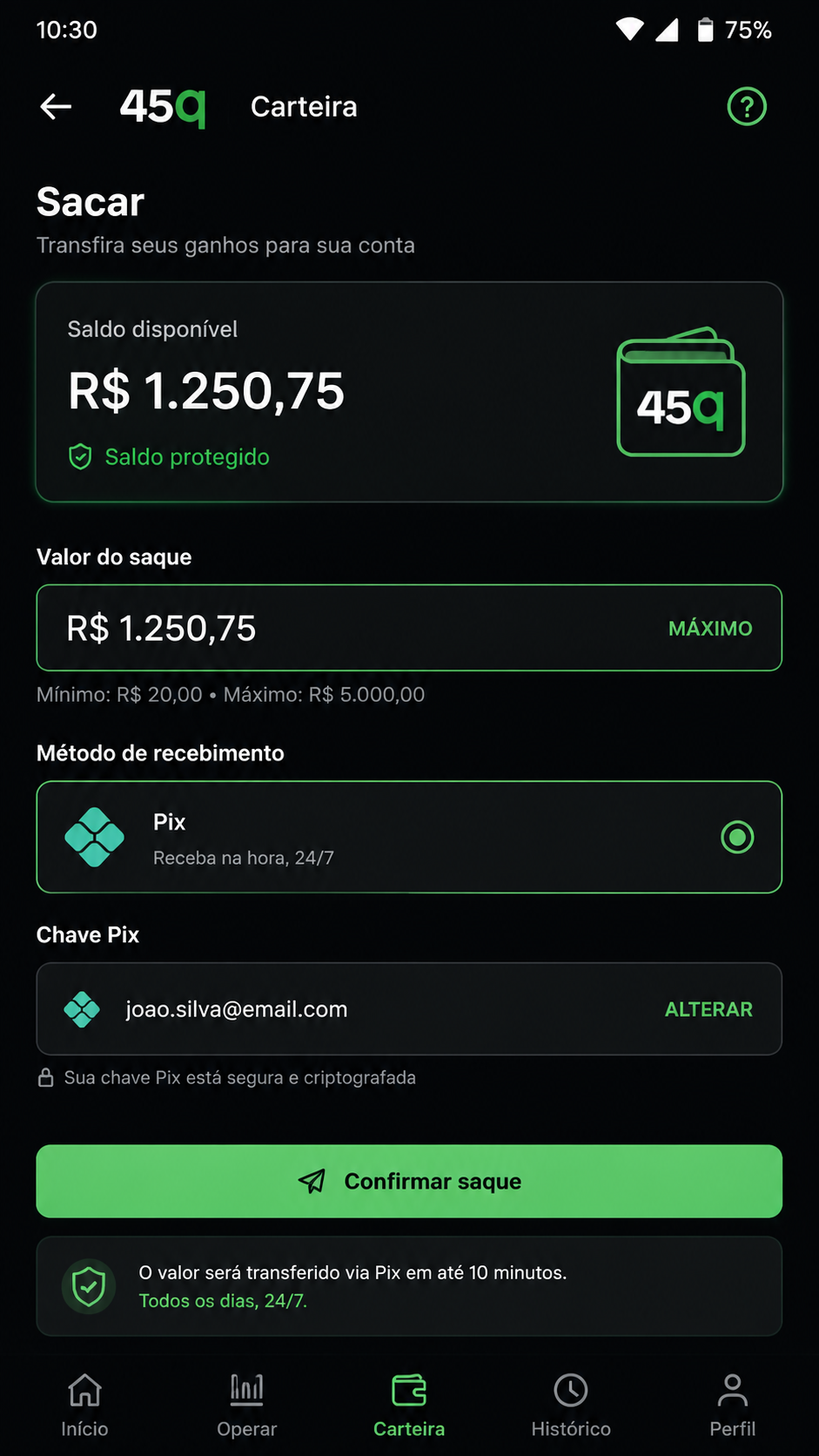The height and width of the screenshot is (1456, 819).
Task: Switch to the Início tab
Action: [x=84, y=1405]
